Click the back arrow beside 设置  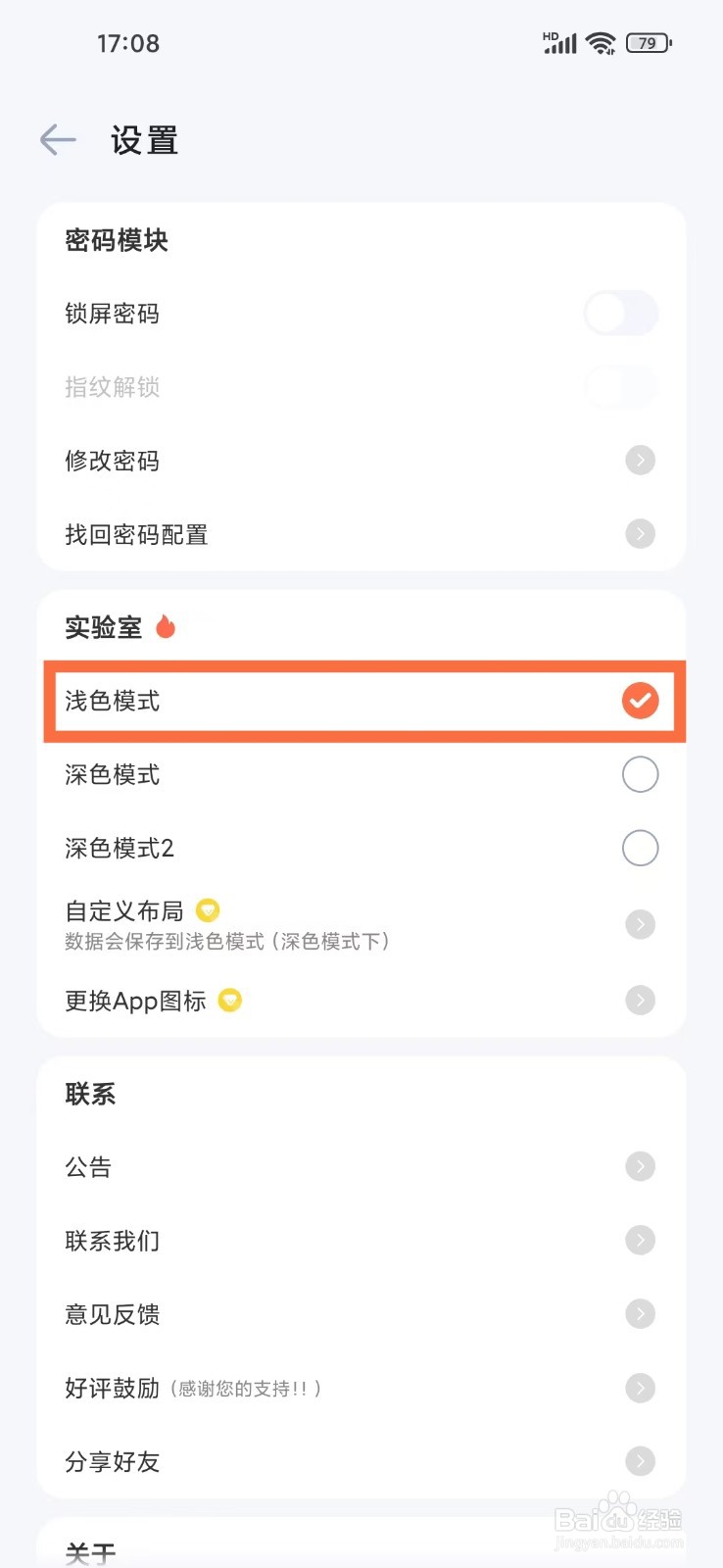(x=57, y=140)
